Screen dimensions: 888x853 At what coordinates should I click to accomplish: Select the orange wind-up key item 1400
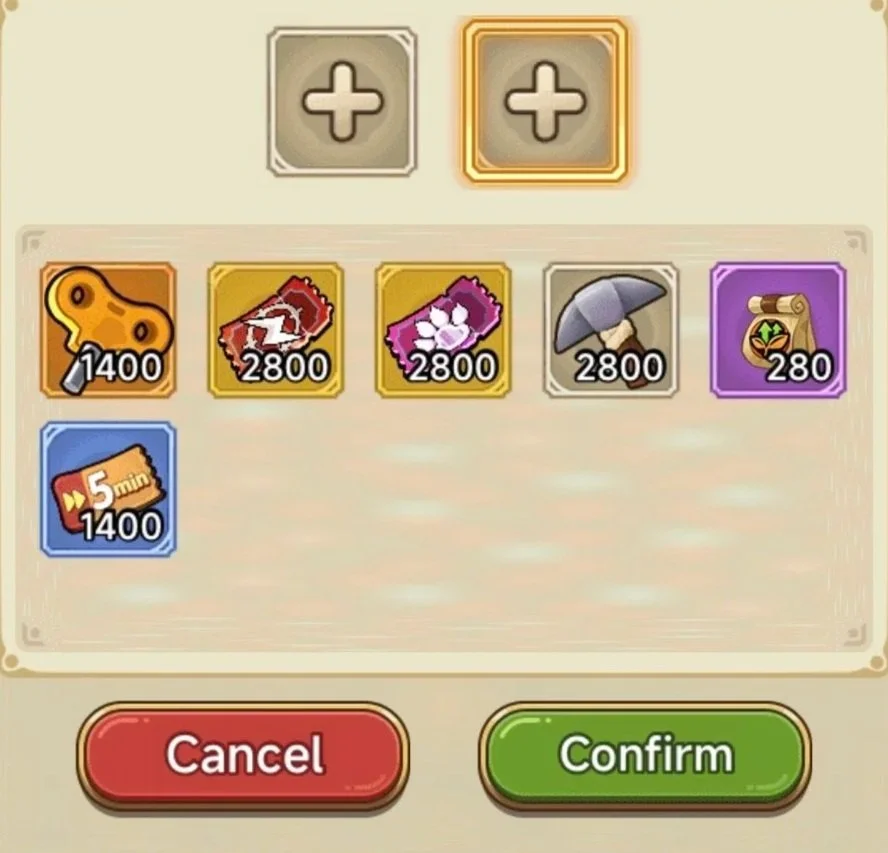pos(108,330)
